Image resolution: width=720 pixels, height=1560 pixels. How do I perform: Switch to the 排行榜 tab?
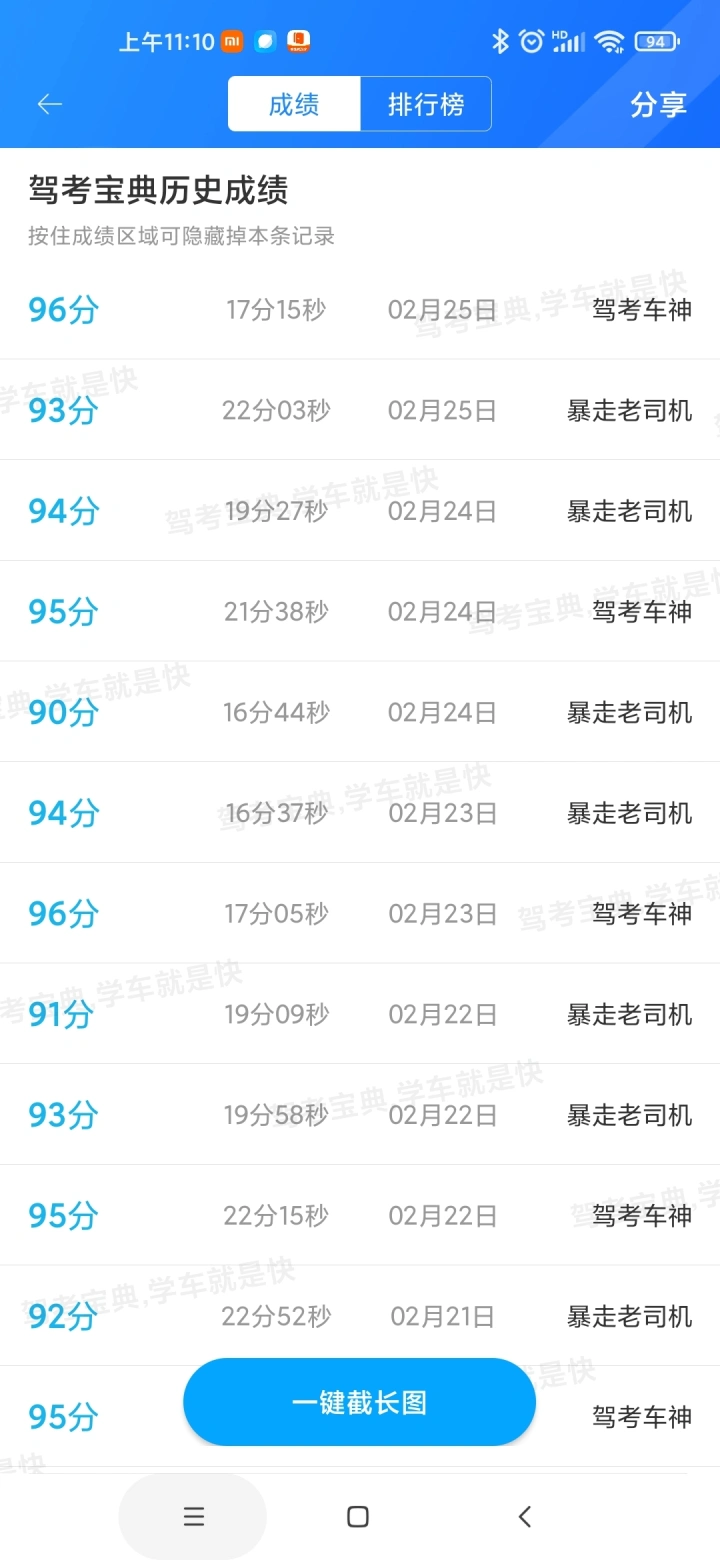click(x=426, y=104)
